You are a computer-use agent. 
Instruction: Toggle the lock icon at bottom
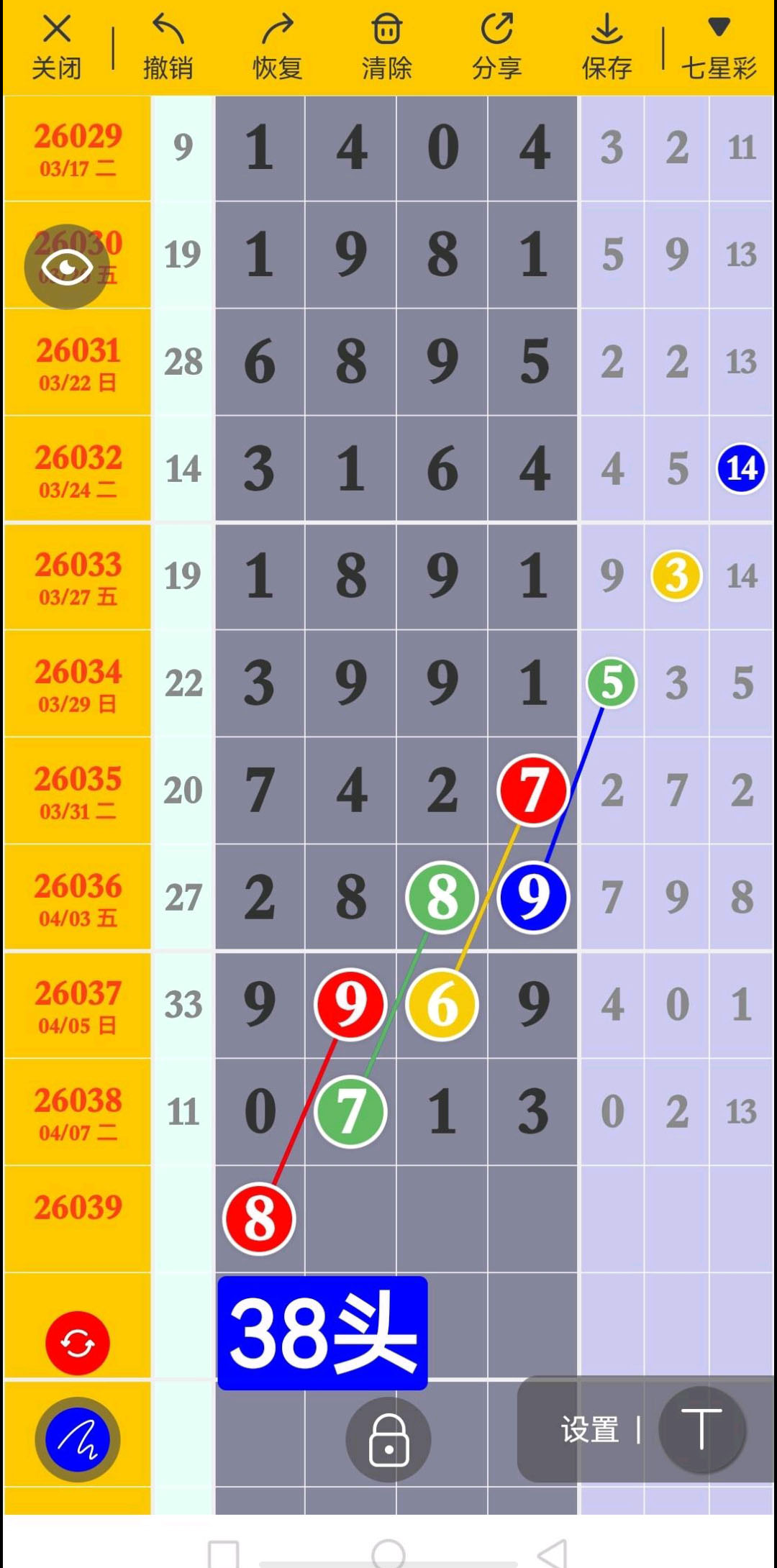388,1439
